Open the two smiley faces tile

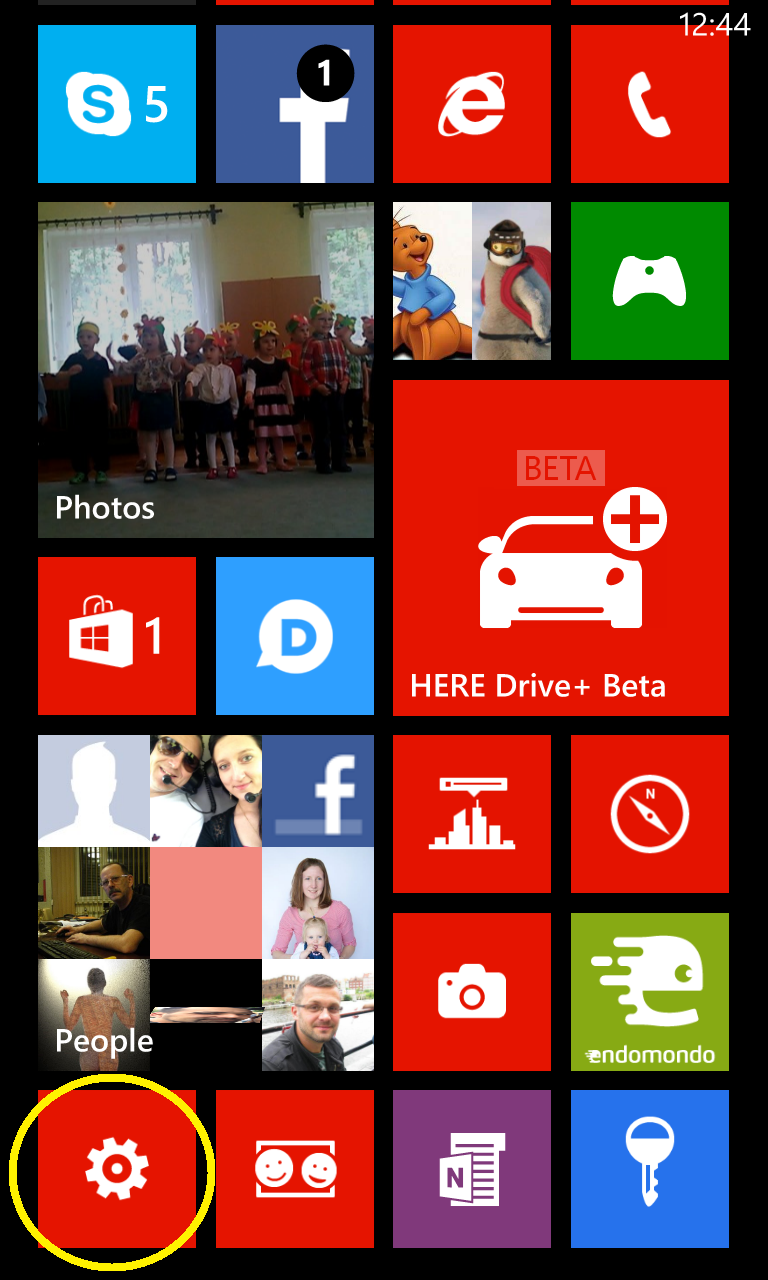click(x=295, y=1169)
